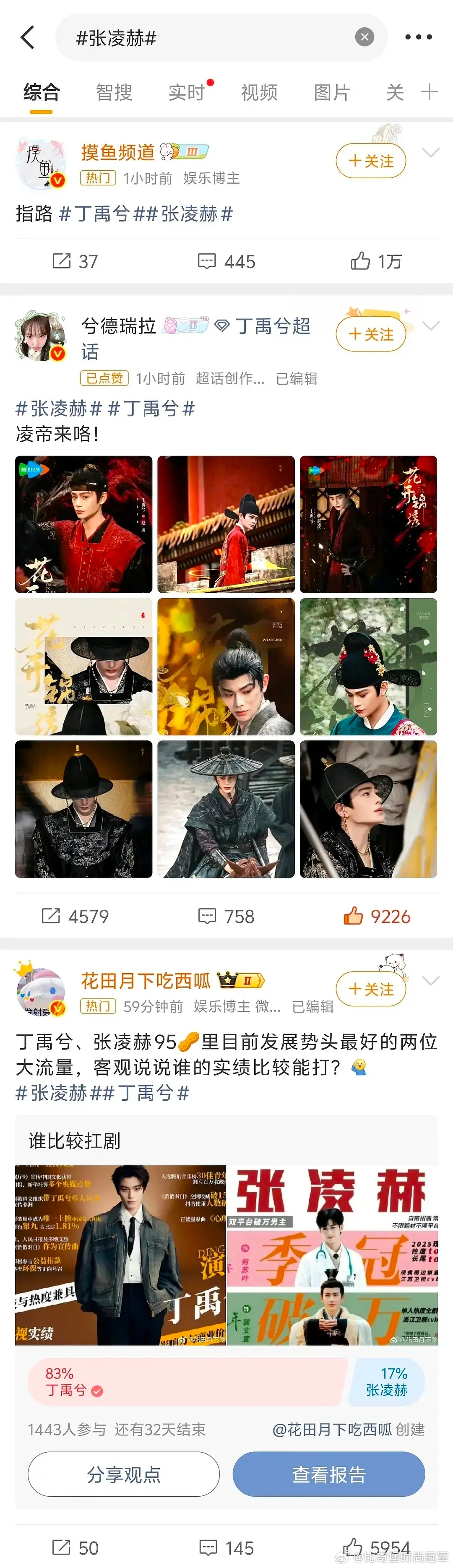453x1568 pixels.
Task: Like the post by 摸鱼频道
Action: tap(376, 262)
